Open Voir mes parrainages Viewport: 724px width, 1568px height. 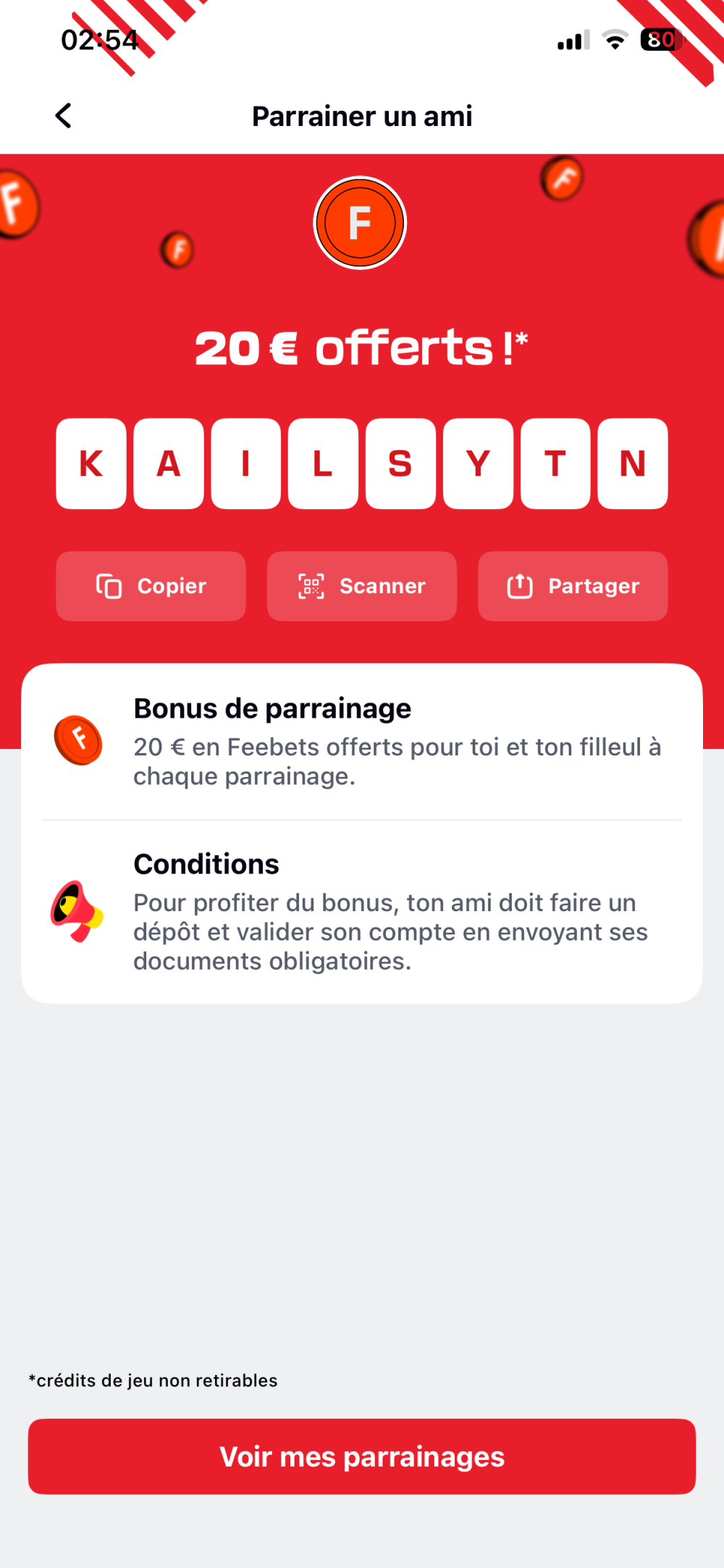pos(362,1456)
